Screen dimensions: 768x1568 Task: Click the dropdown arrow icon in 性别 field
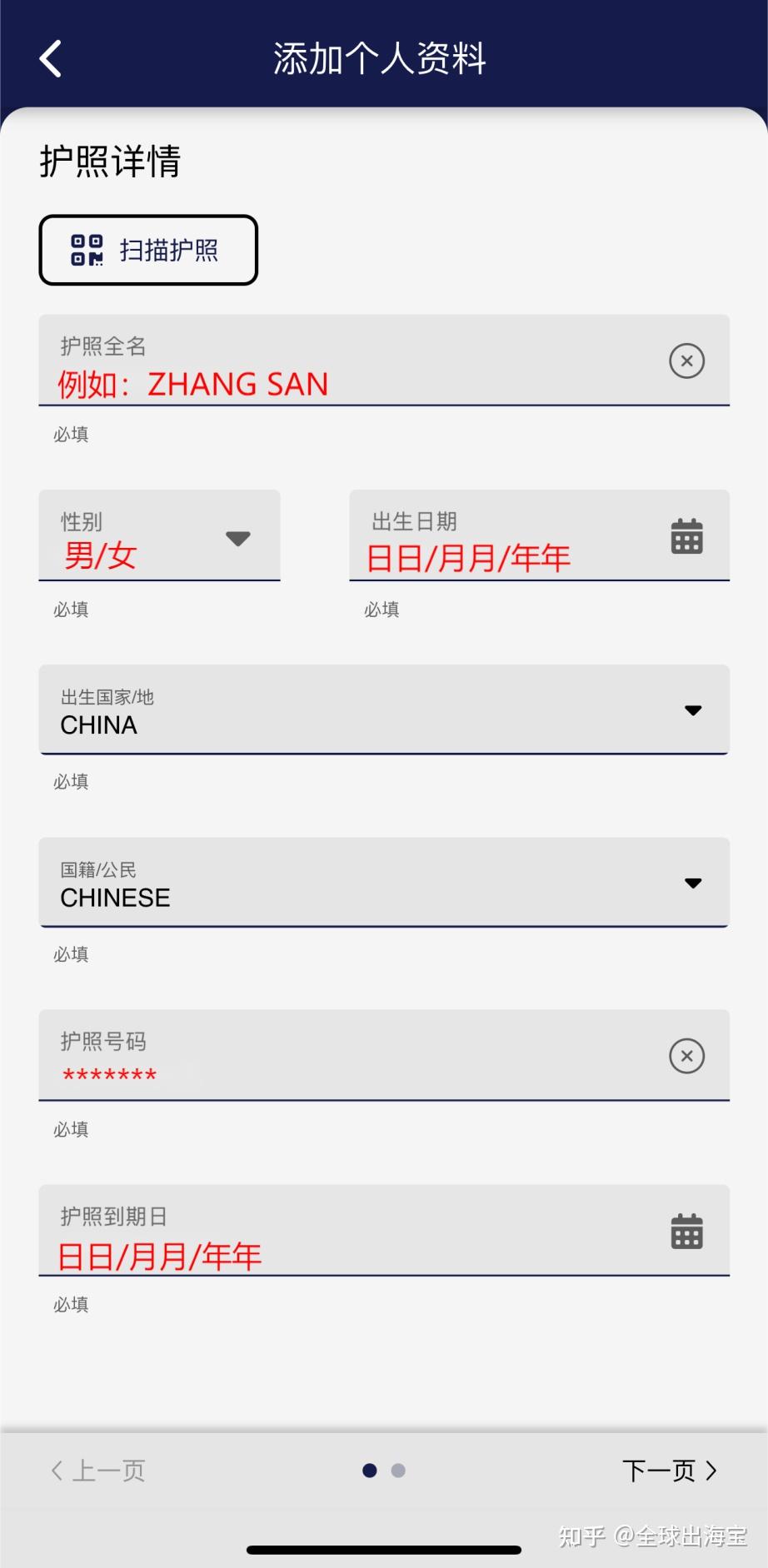click(238, 540)
